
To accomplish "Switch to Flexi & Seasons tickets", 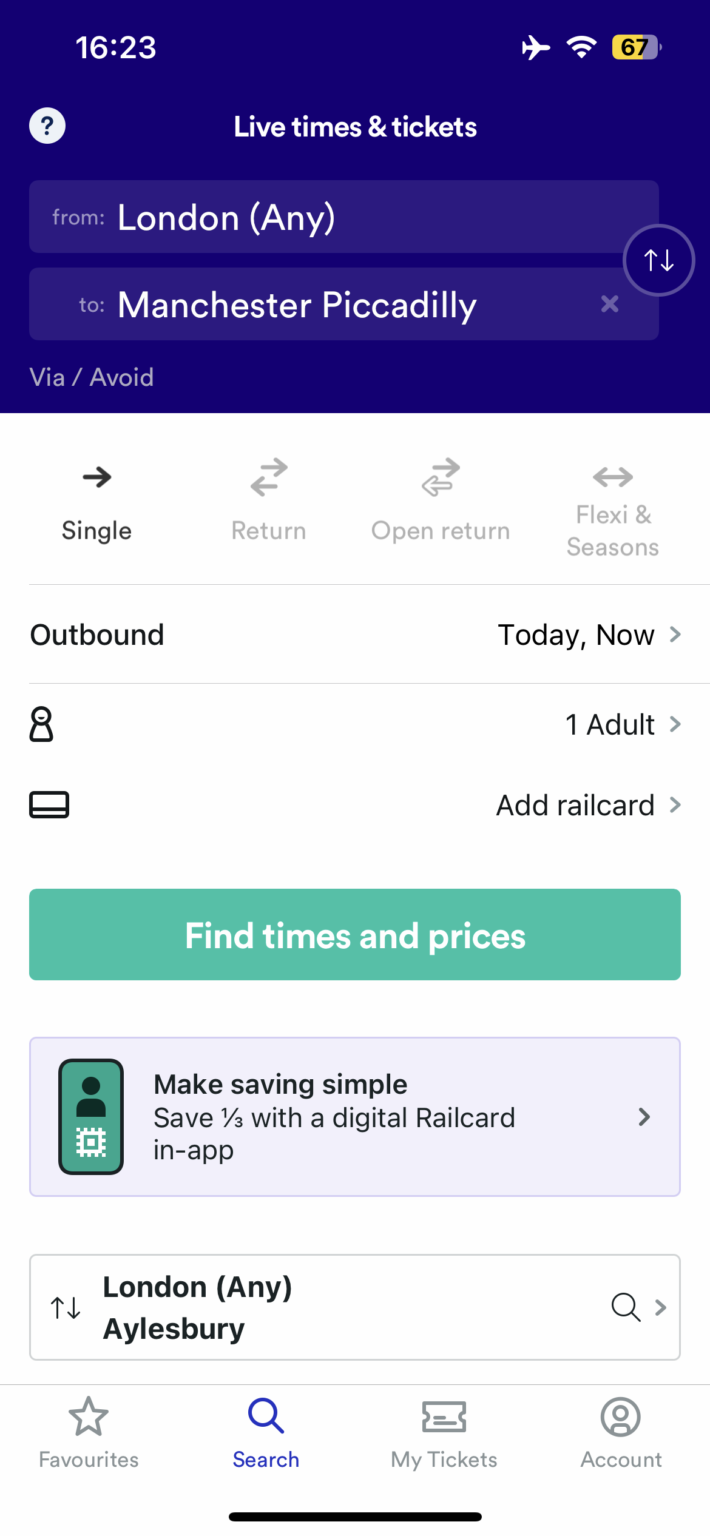I will click(x=612, y=510).
